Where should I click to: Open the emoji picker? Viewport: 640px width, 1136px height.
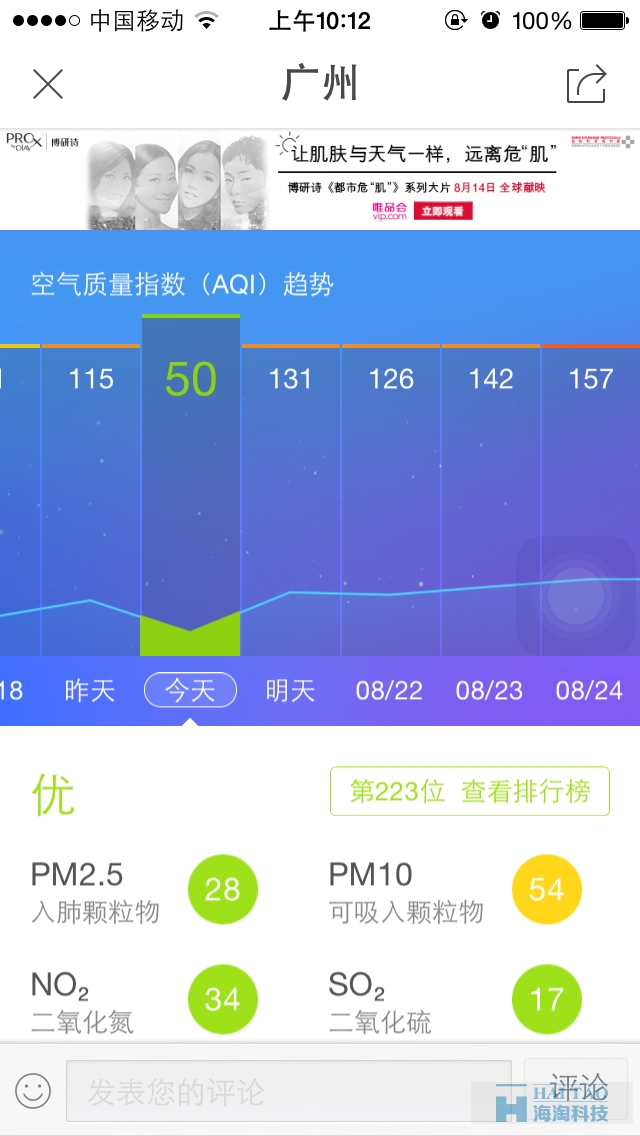click(33, 1090)
